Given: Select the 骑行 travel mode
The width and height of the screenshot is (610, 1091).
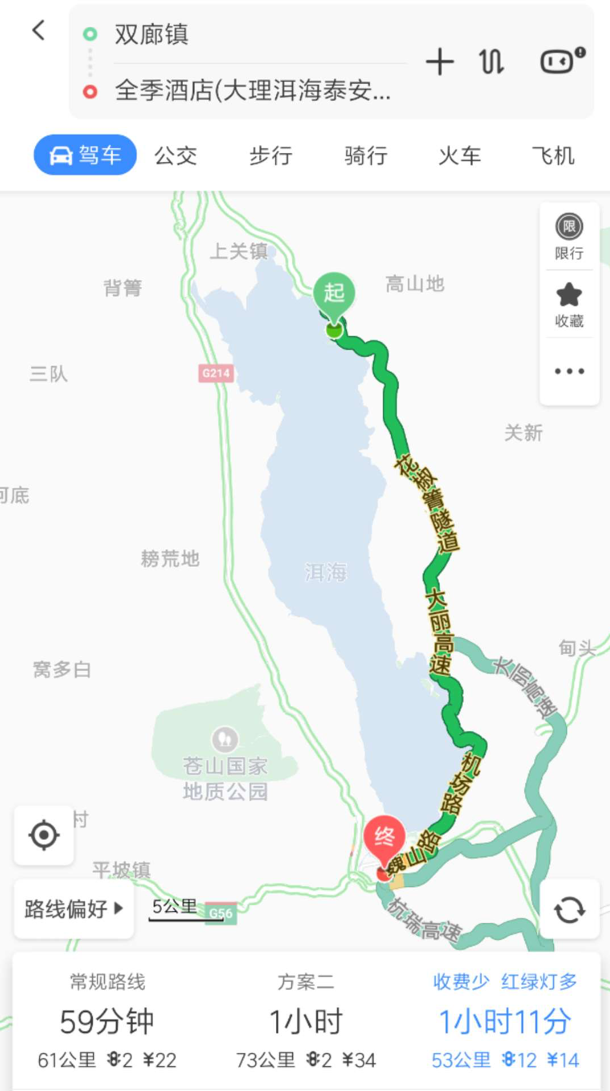Looking at the screenshot, I should point(366,155).
